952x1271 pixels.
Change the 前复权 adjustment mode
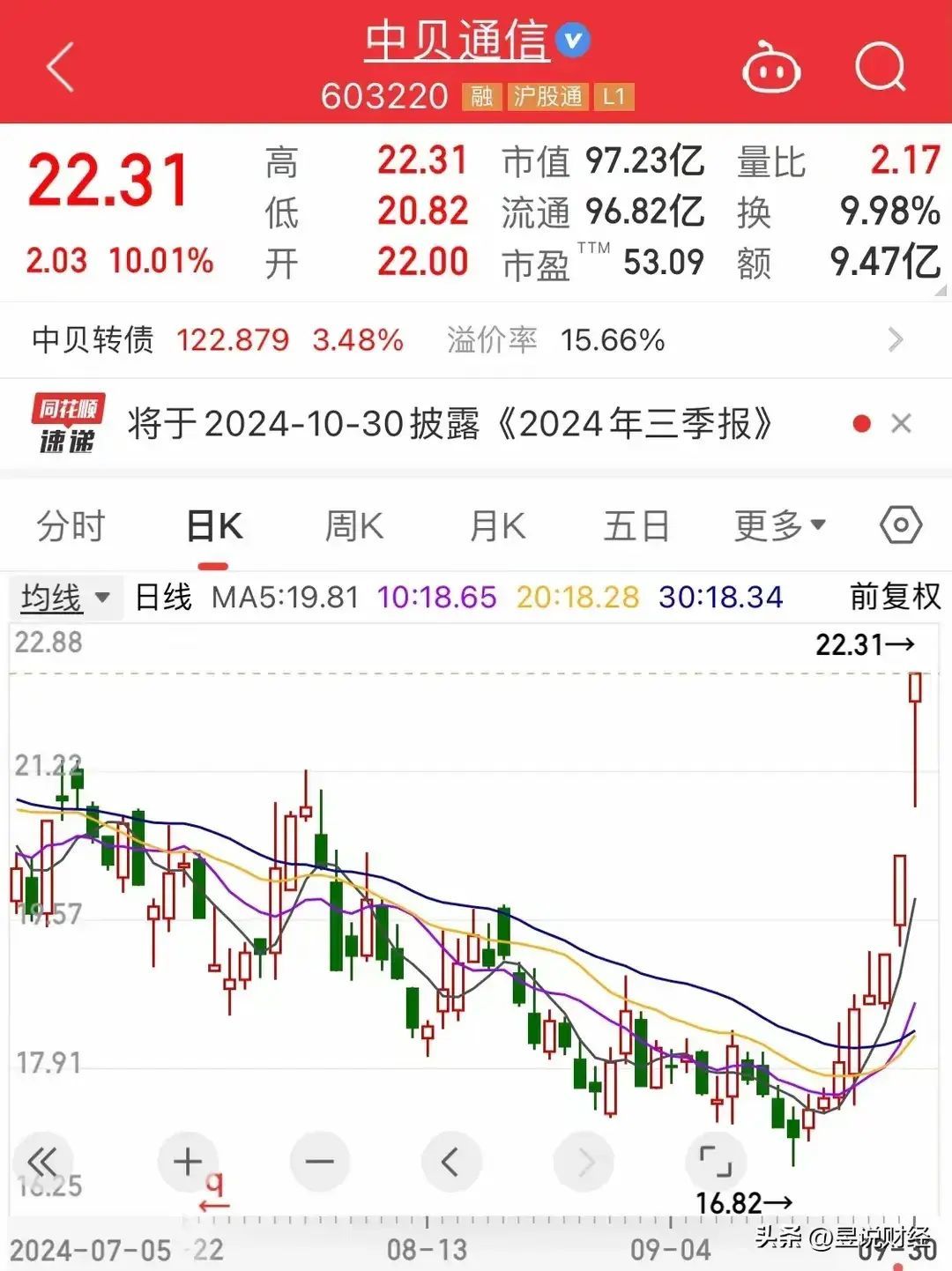pos(895,598)
